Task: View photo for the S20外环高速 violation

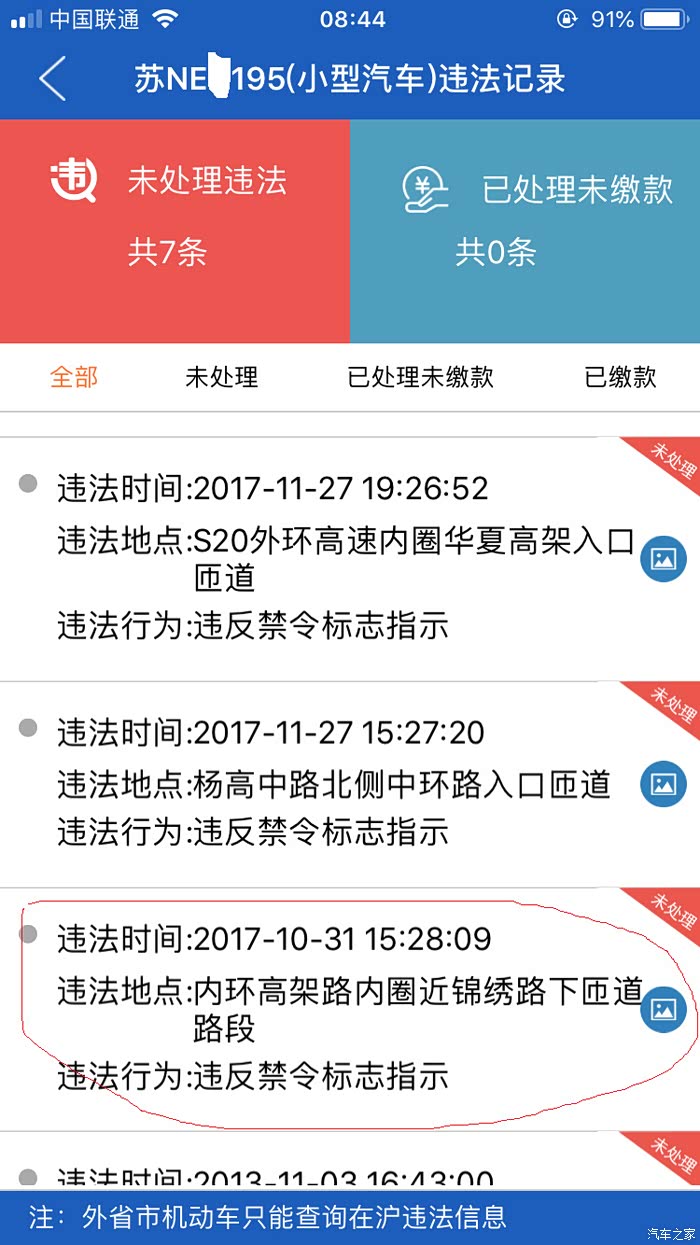Action: (664, 559)
